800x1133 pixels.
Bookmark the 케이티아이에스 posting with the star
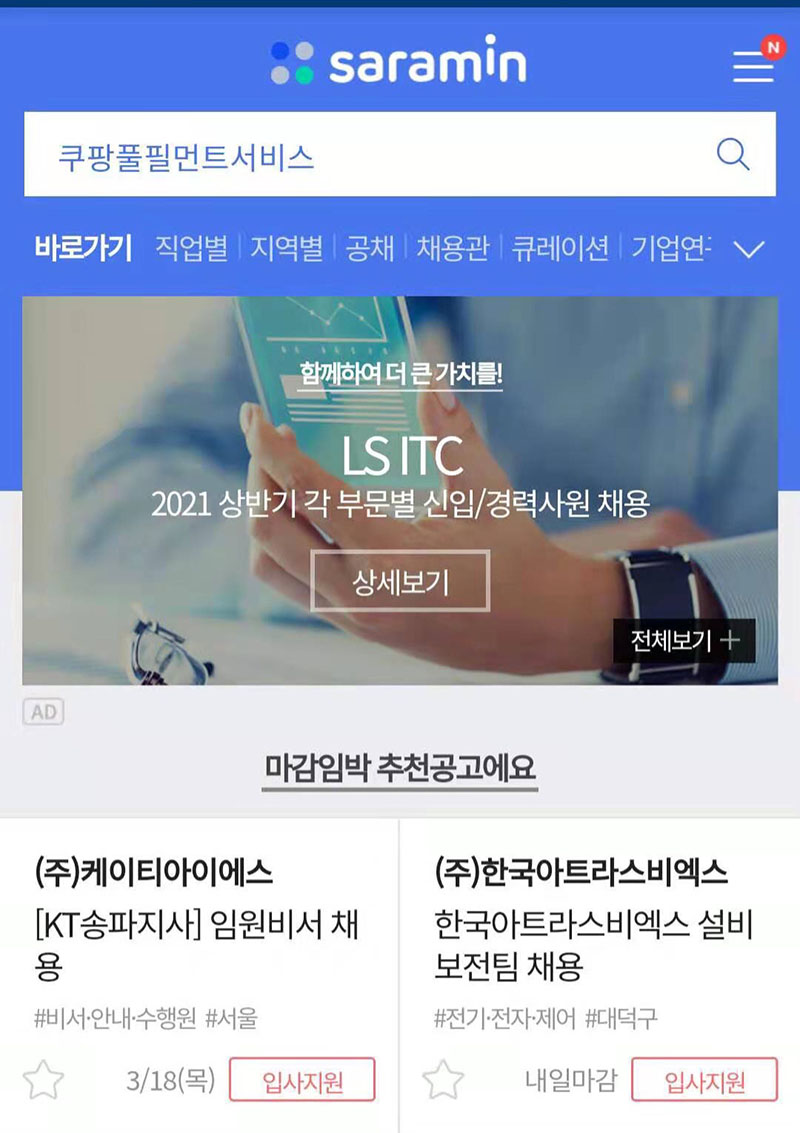(43, 1080)
